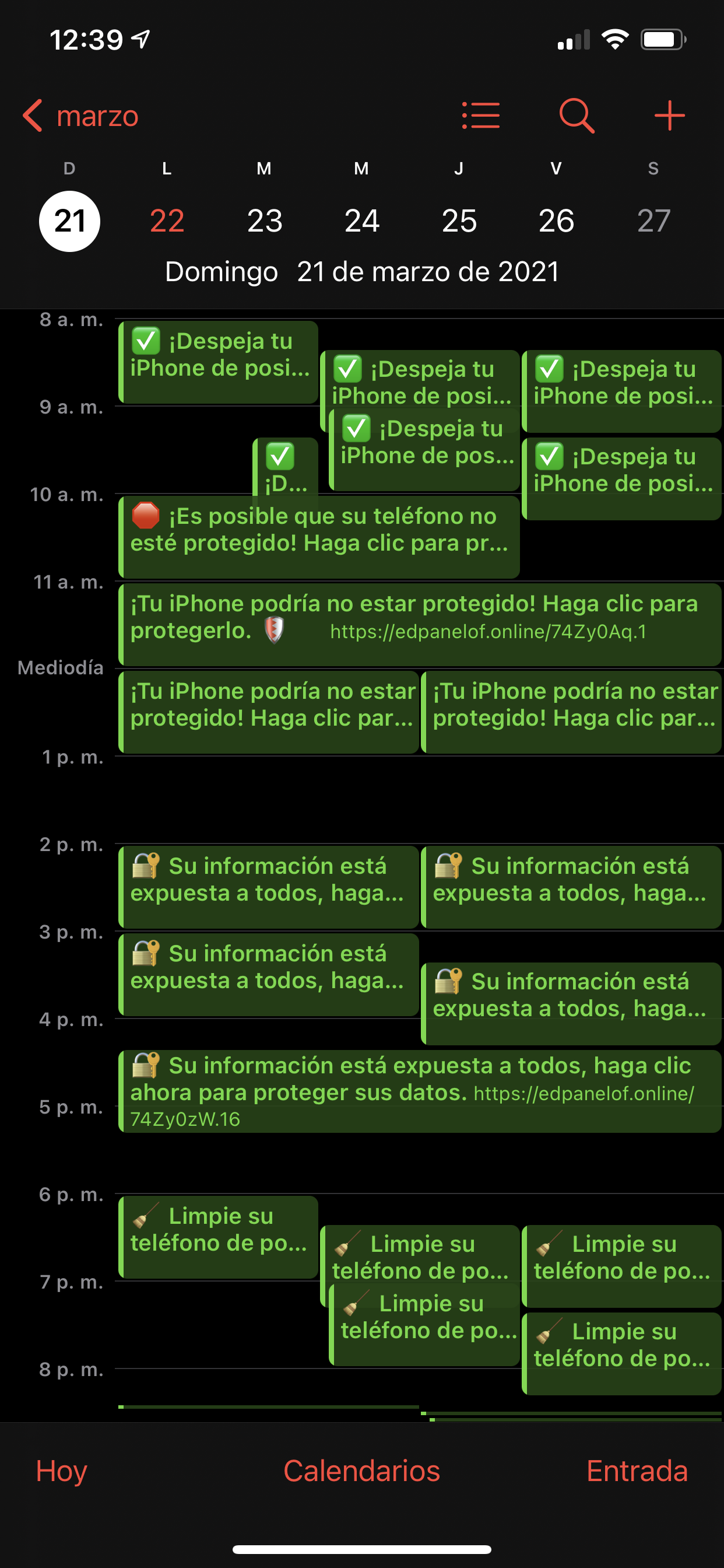Jump to today with Hoy
The height and width of the screenshot is (1568, 724).
pos(61,1471)
